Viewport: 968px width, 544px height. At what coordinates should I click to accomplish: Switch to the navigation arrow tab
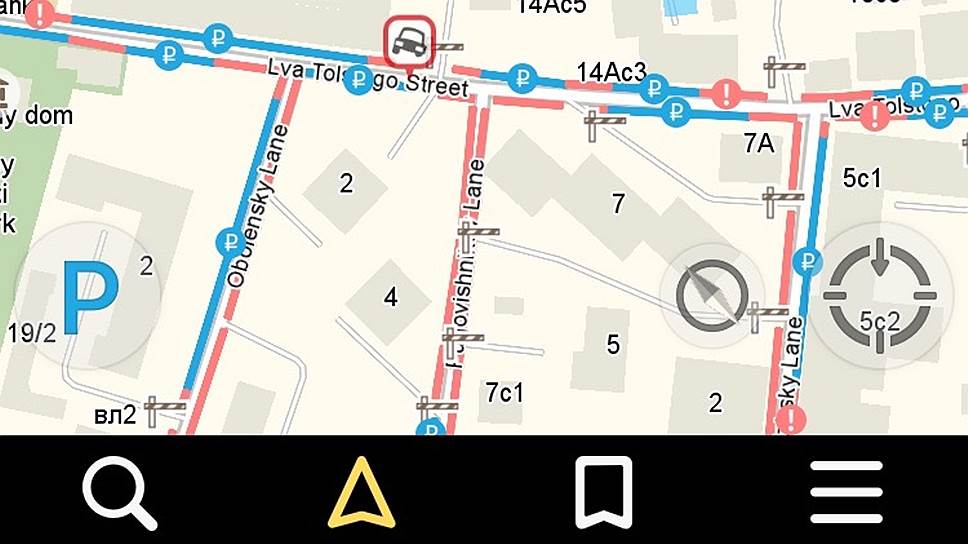(362, 492)
